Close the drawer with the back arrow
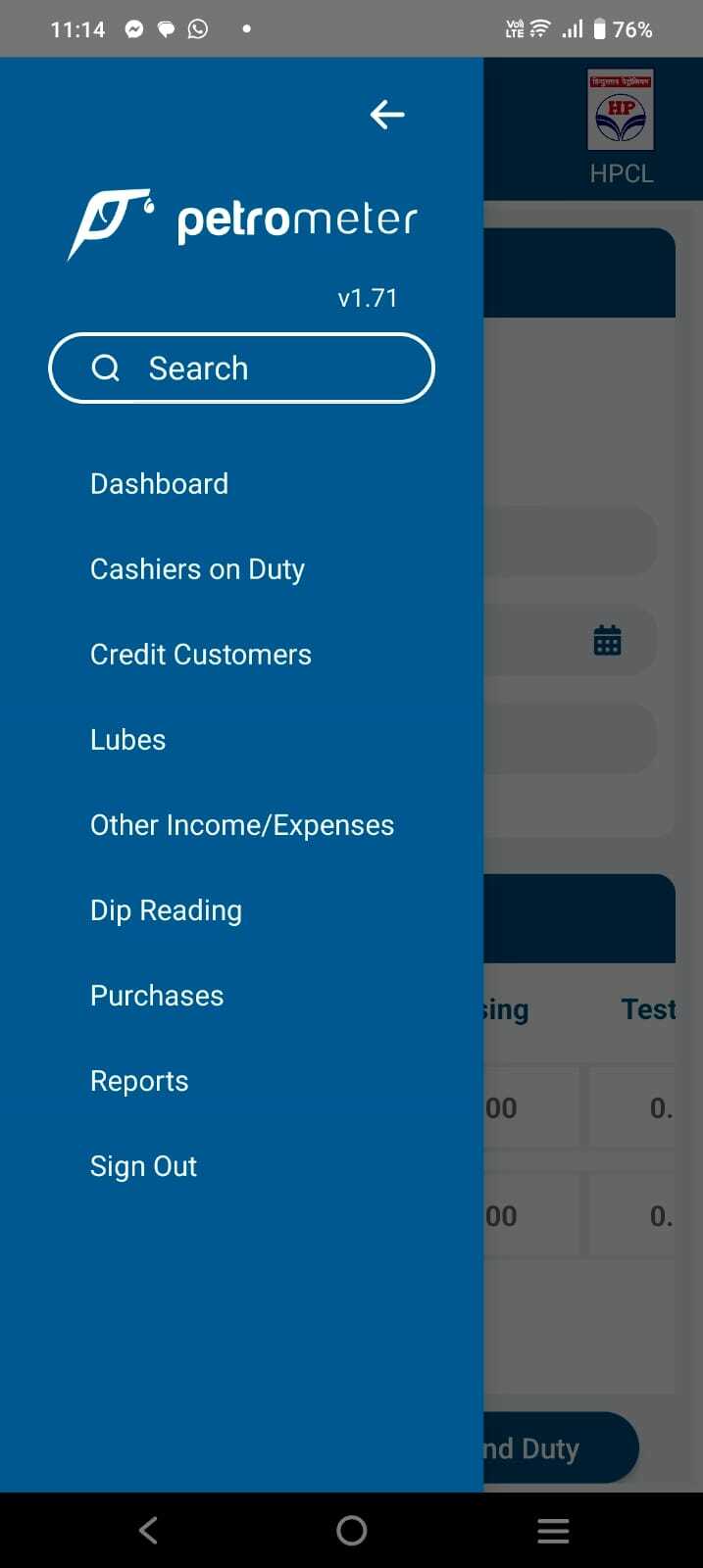This screenshot has width=703, height=1568. pyautogui.click(x=387, y=115)
